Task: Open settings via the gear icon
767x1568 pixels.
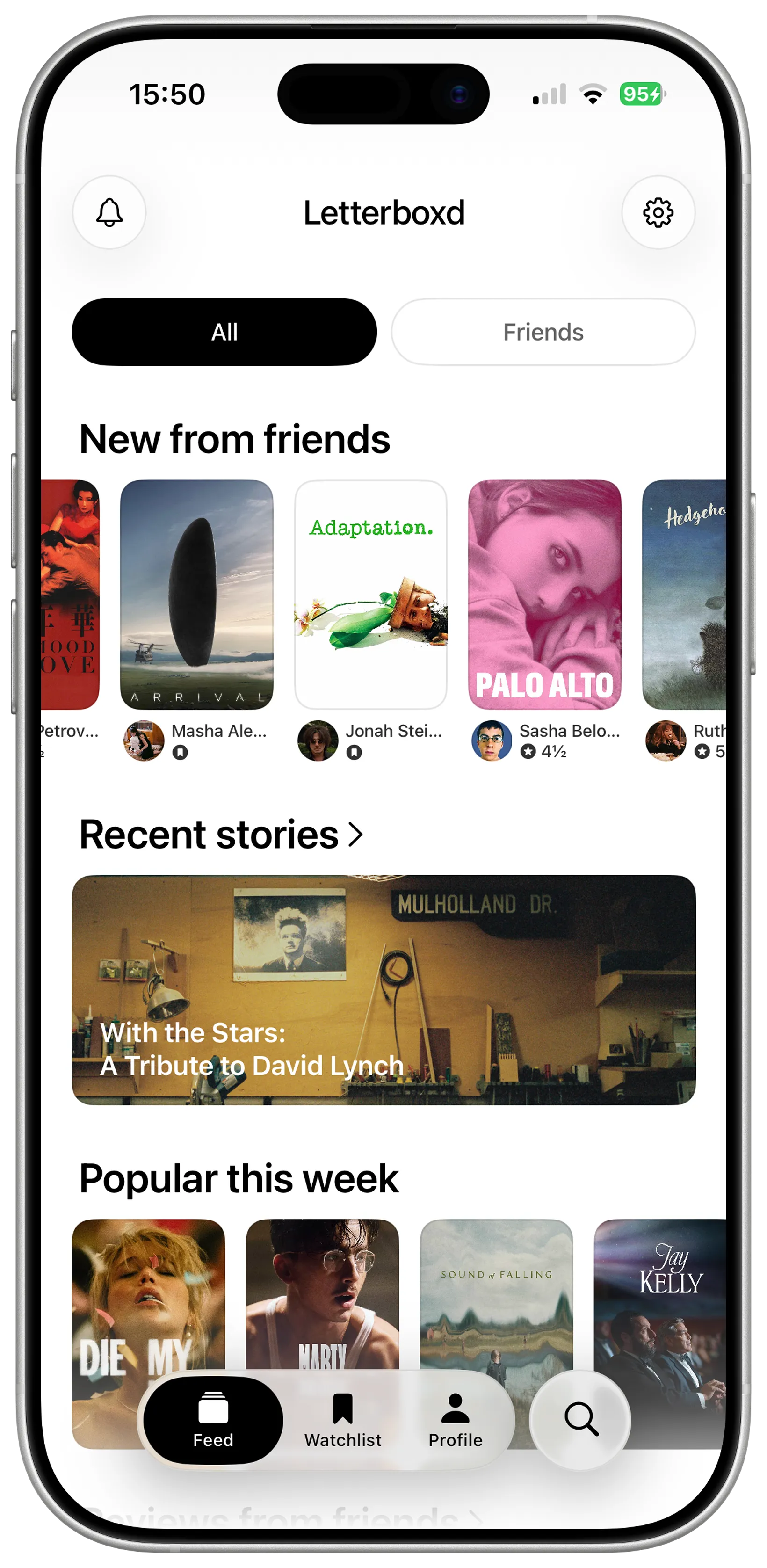Action: tap(658, 212)
